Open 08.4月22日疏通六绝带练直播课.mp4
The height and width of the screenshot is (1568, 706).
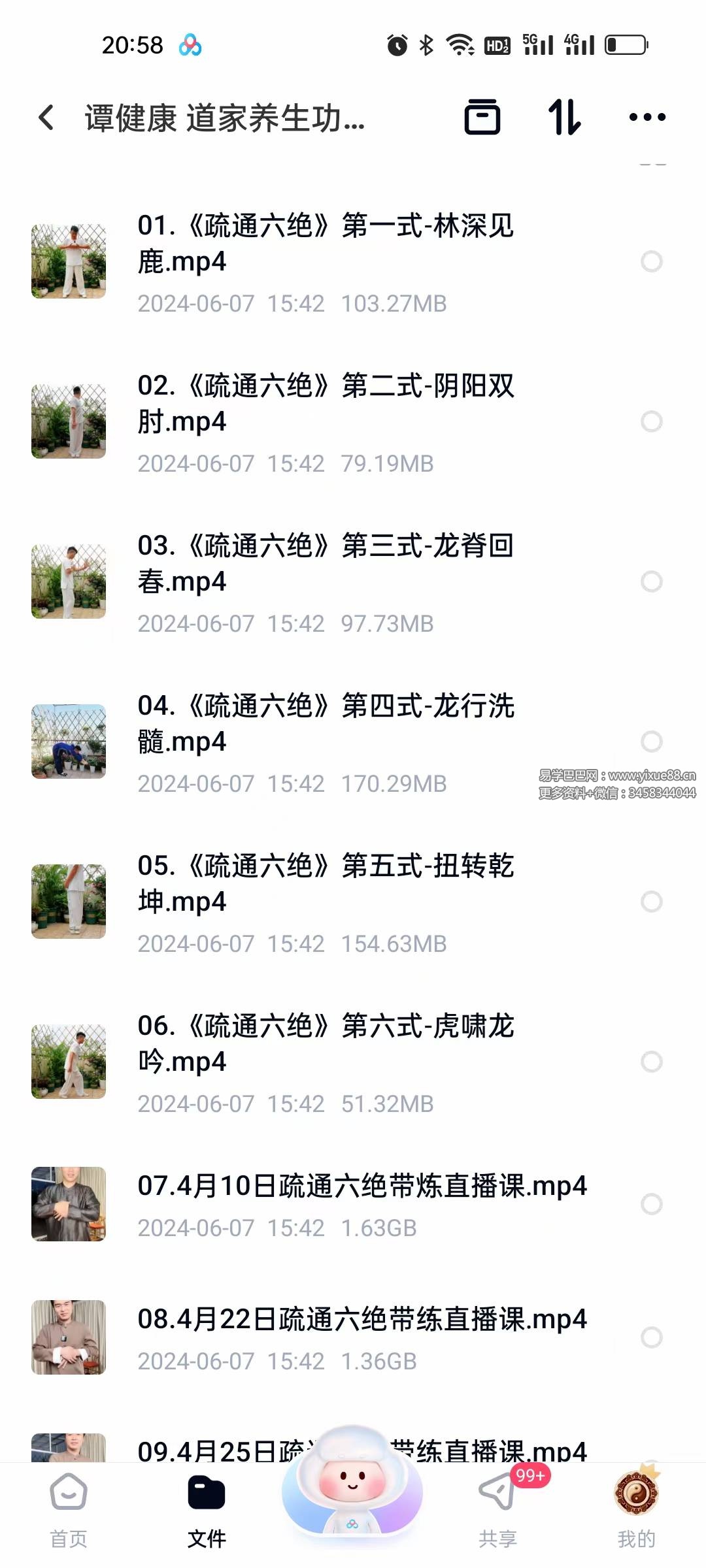(x=361, y=1319)
